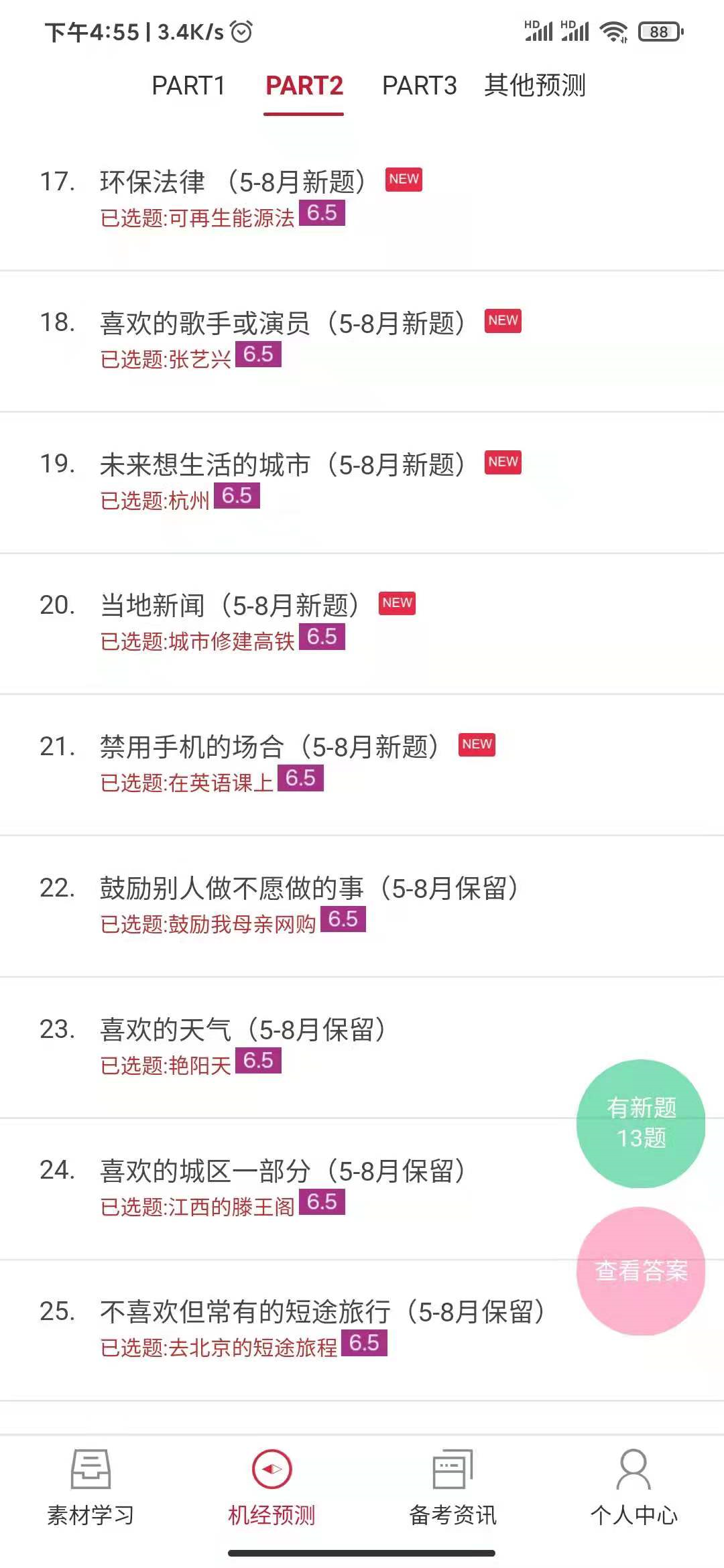Open the 其他预测 tab

tap(535, 86)
